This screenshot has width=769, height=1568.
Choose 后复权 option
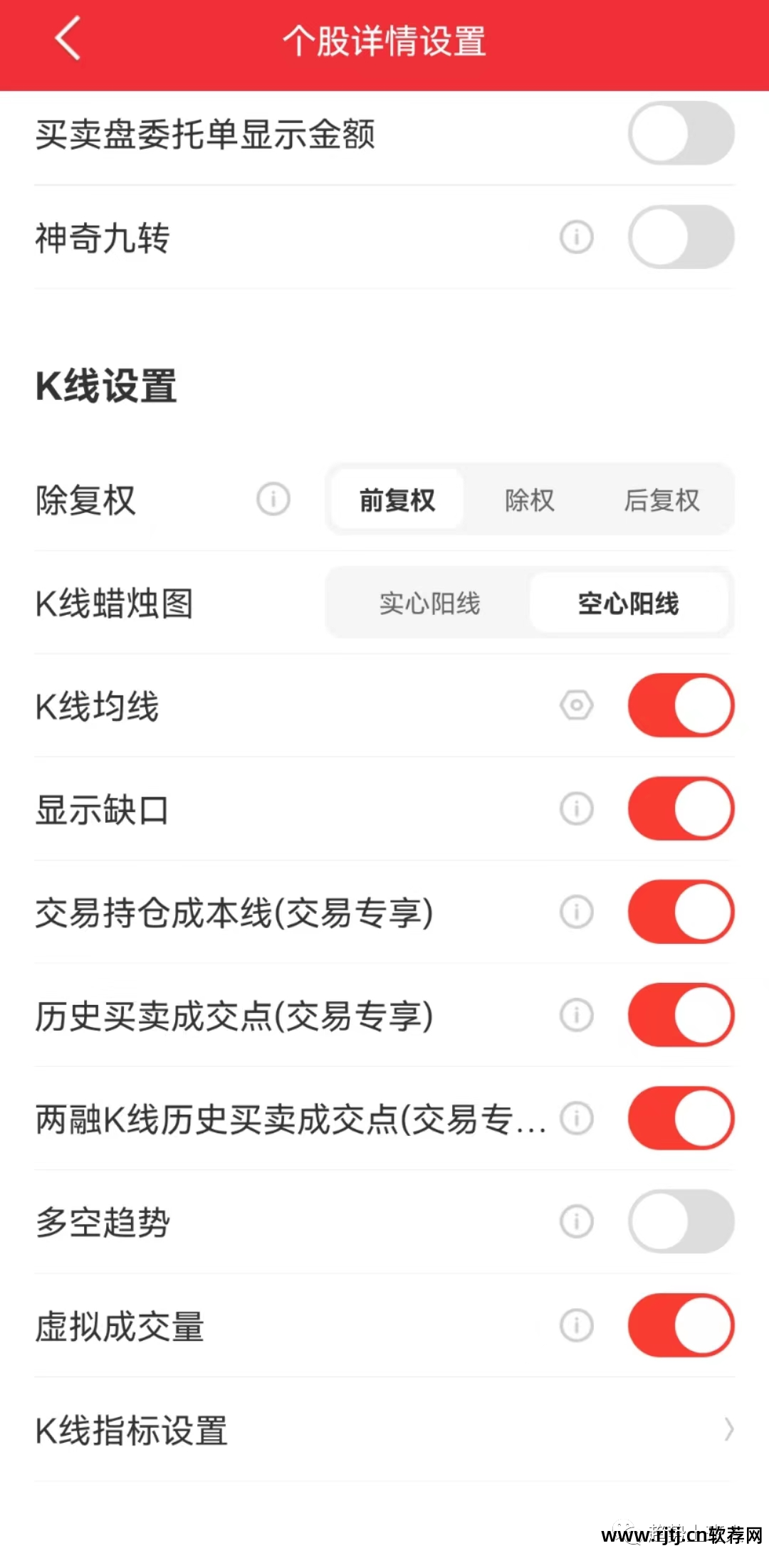click(661, 500)
